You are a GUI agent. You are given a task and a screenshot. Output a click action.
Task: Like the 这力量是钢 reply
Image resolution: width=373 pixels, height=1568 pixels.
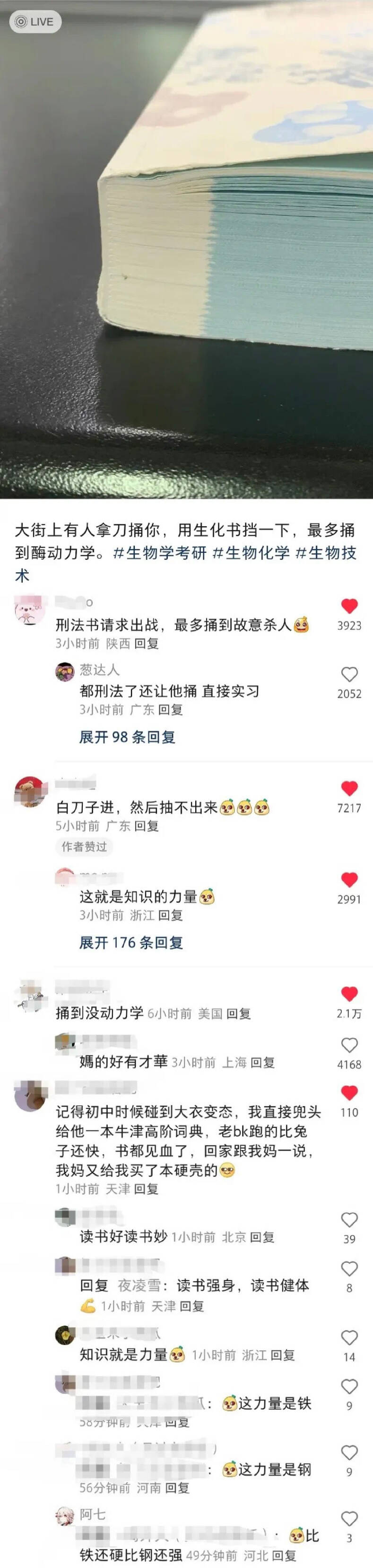click(x=349, y=1453)
